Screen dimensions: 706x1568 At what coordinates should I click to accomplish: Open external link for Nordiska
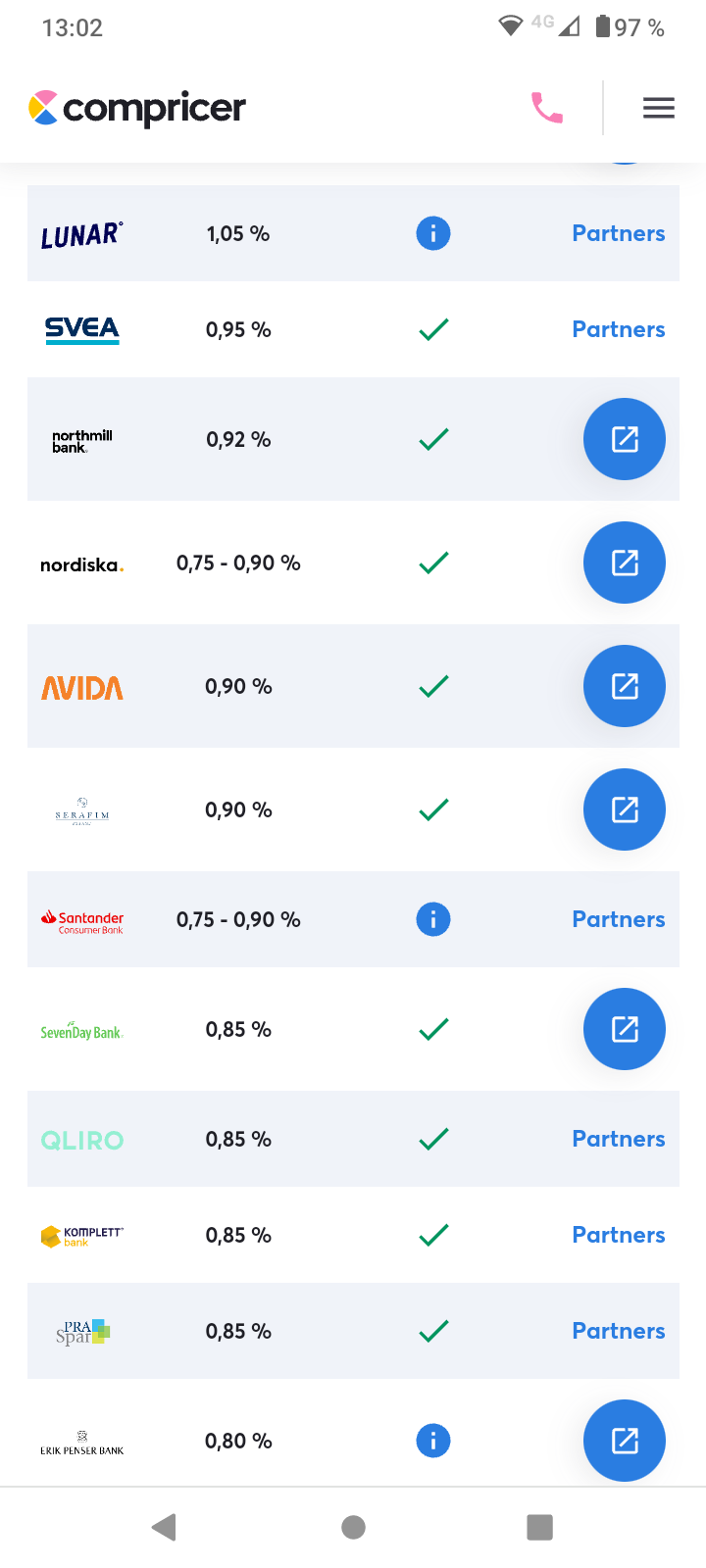tap(625, 563)
